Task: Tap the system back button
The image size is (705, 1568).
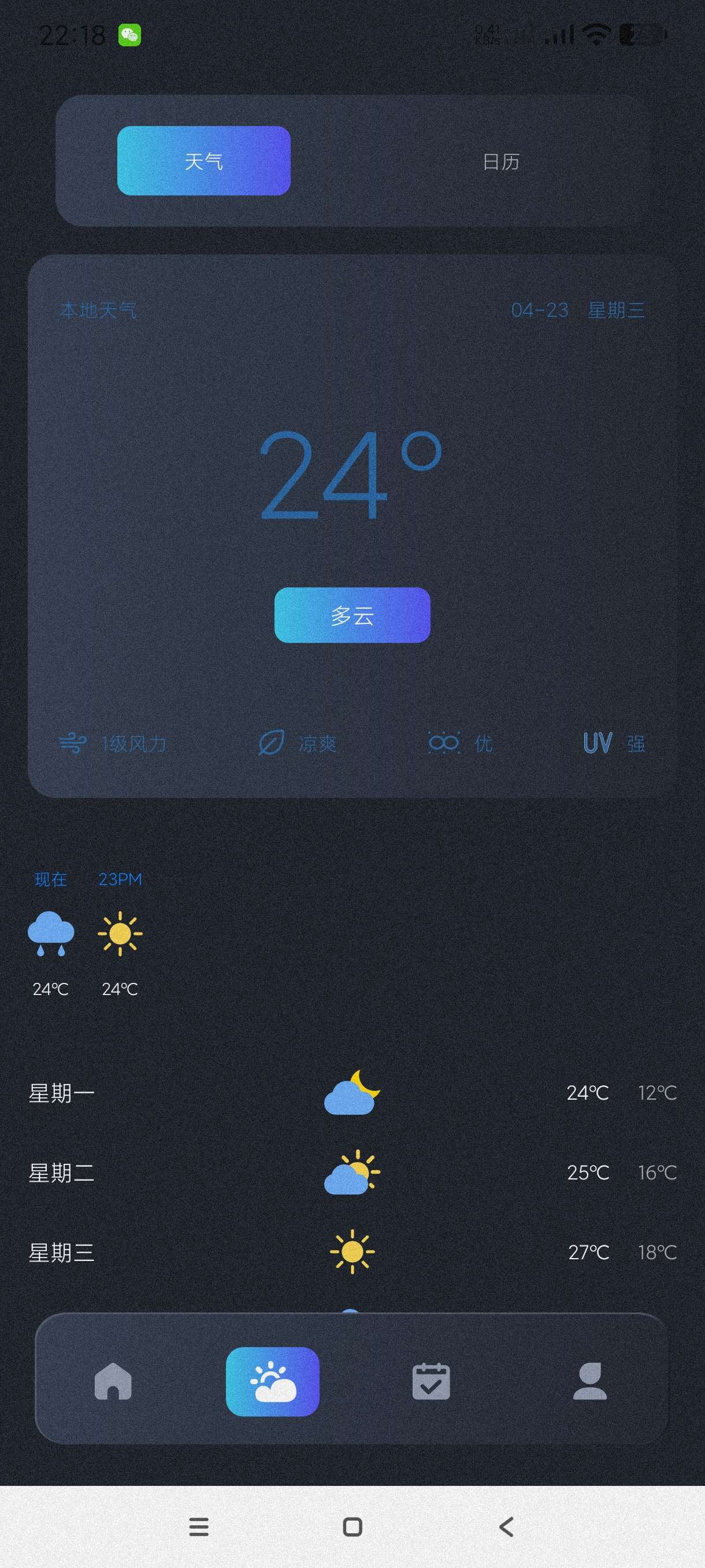Action: coord(506,1526)
